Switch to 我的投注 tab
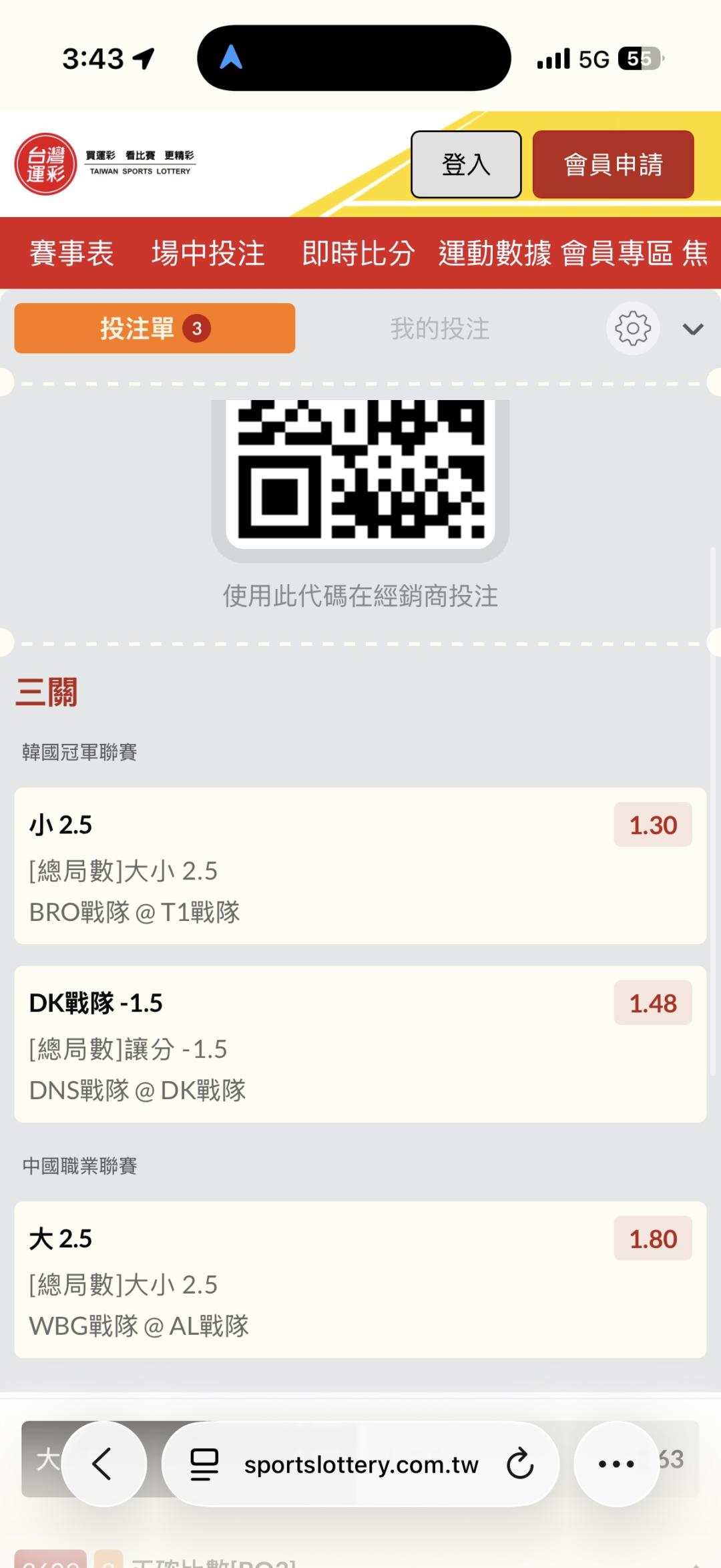The width and height of the screenshot is (721, 1568). tap(440, 329)
